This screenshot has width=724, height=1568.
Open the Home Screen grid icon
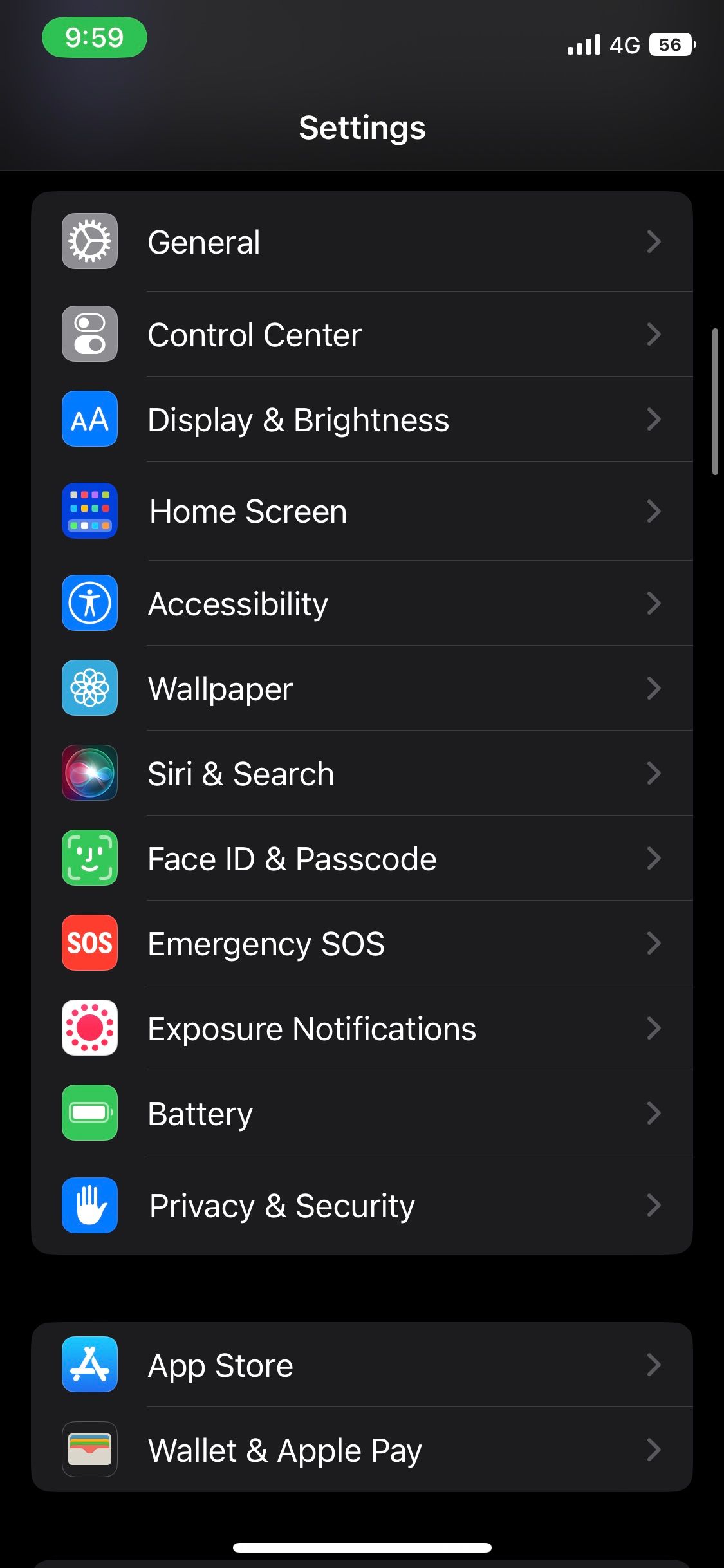tap(89, 510)
